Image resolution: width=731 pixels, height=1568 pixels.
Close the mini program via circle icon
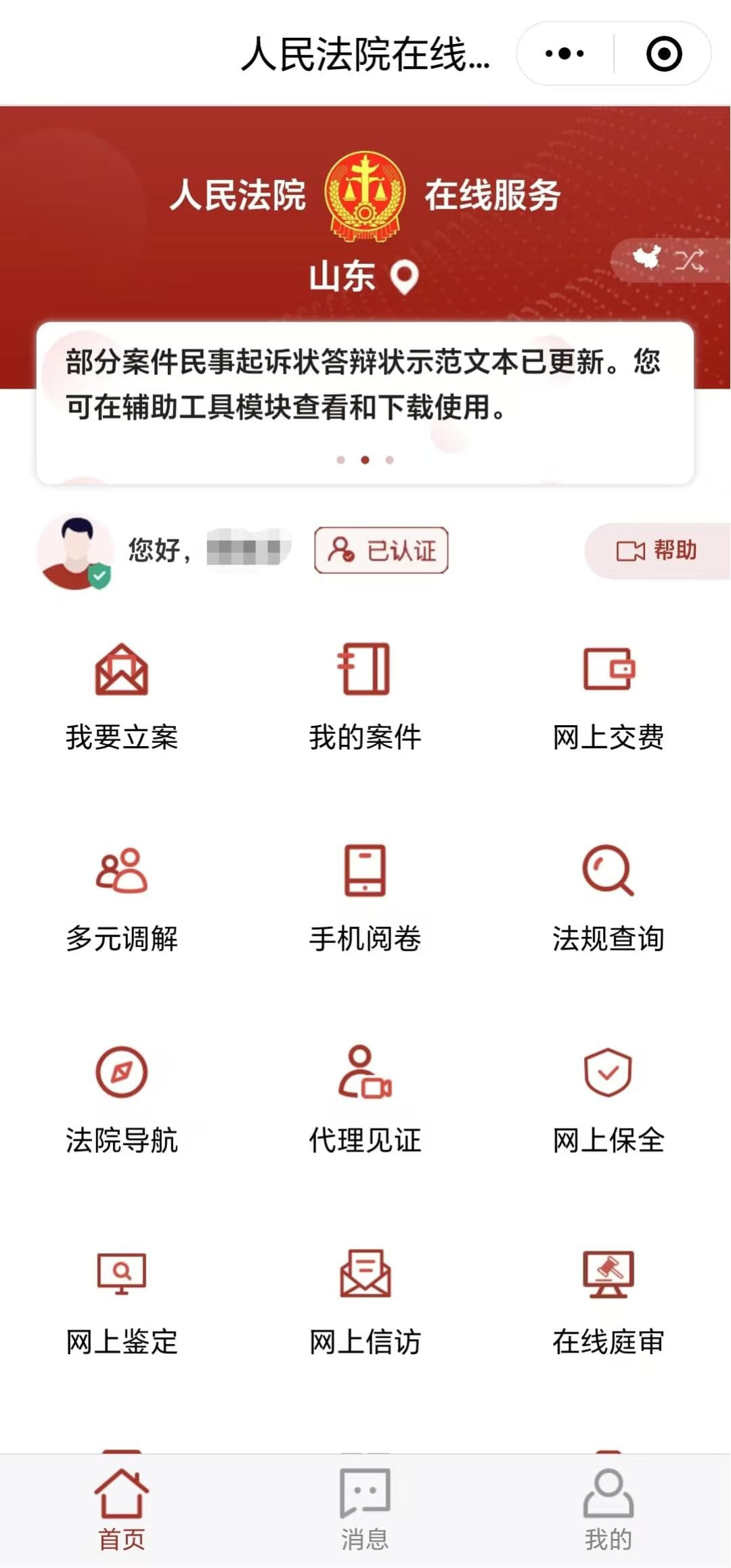(x=663, y=53)
